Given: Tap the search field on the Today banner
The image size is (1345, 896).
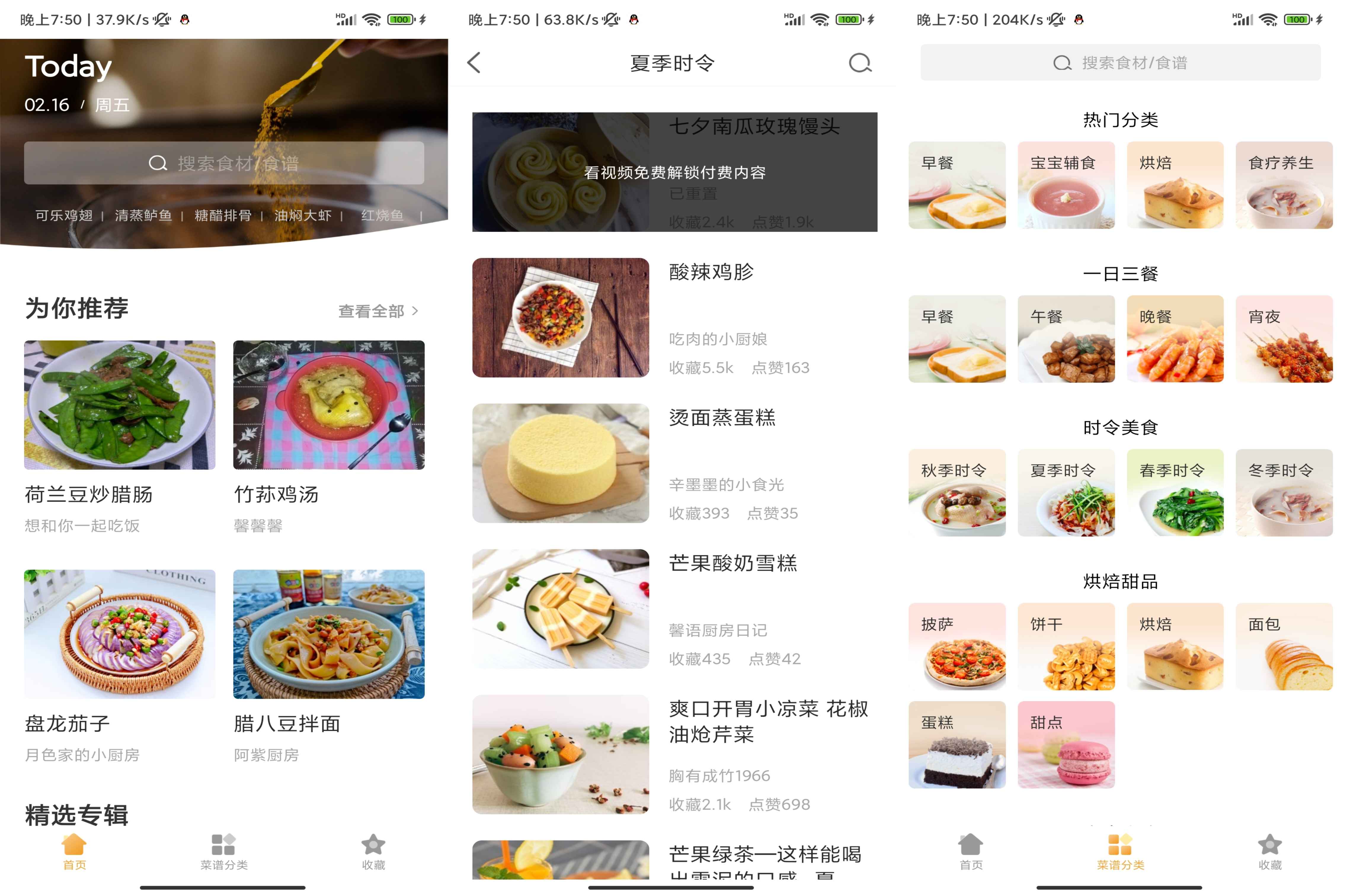Looking at the screenshot, I should 223,163.
